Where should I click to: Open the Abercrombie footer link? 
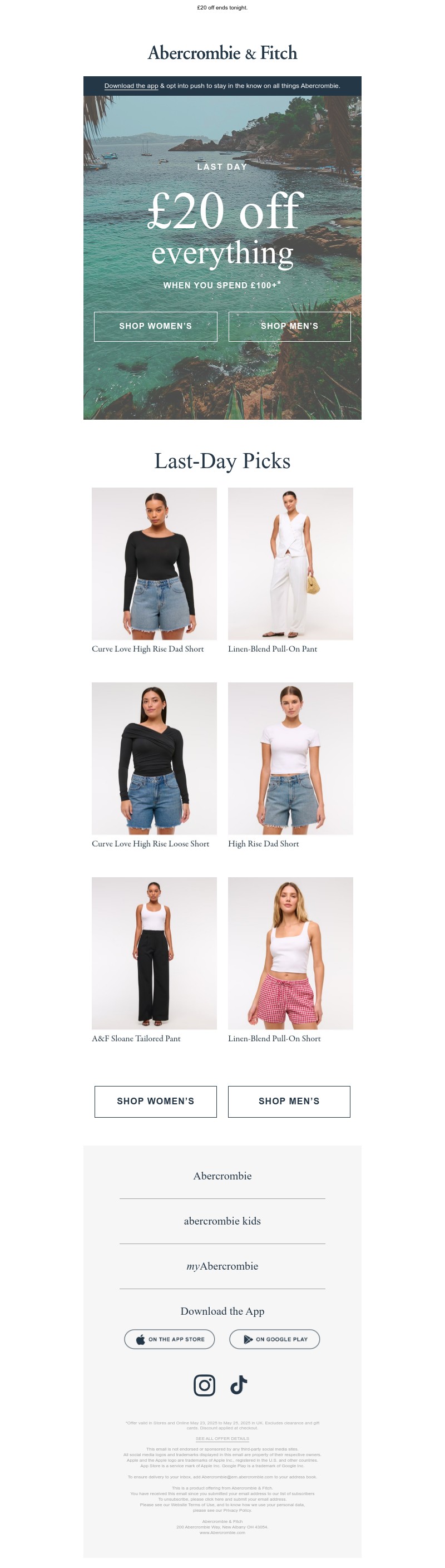(x=222, y=1176)
